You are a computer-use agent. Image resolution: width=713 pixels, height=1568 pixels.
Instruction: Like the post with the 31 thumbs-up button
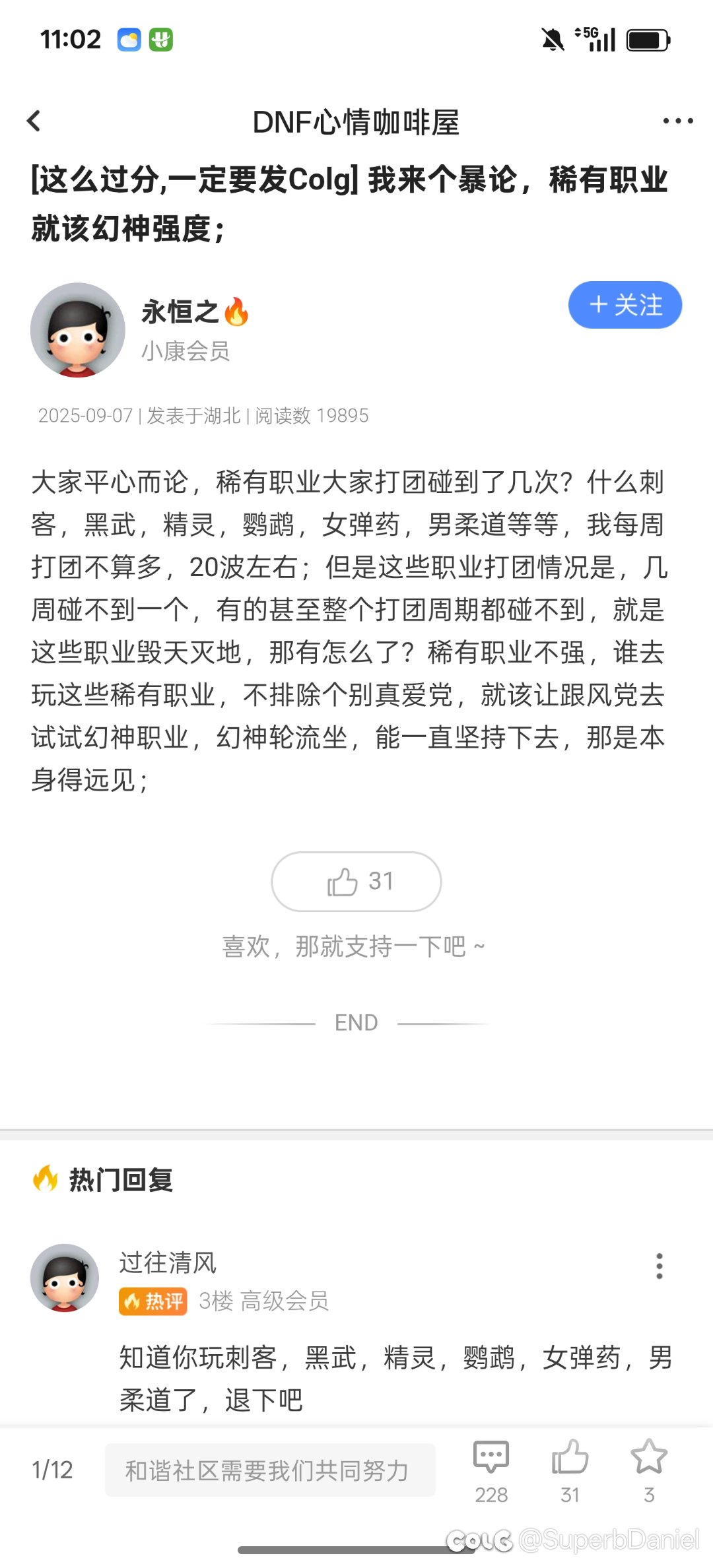tap(356, 882)
